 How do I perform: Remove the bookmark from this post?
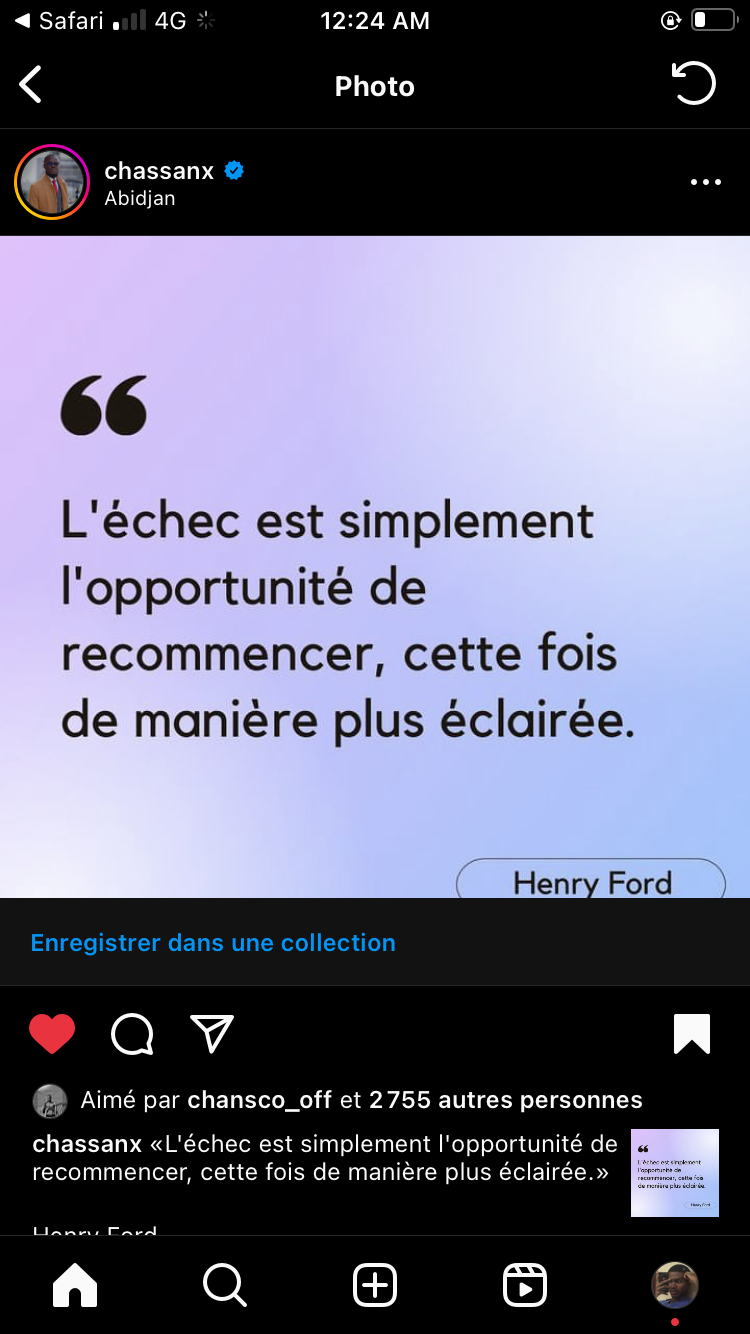tap(692, 1034)
